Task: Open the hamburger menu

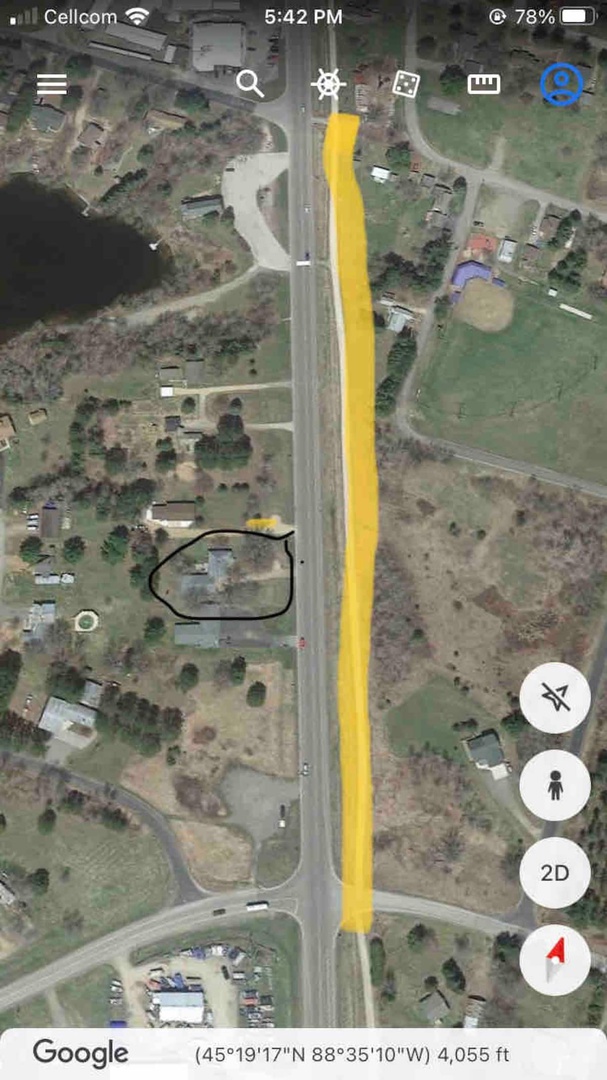Action: pos(52,84)
